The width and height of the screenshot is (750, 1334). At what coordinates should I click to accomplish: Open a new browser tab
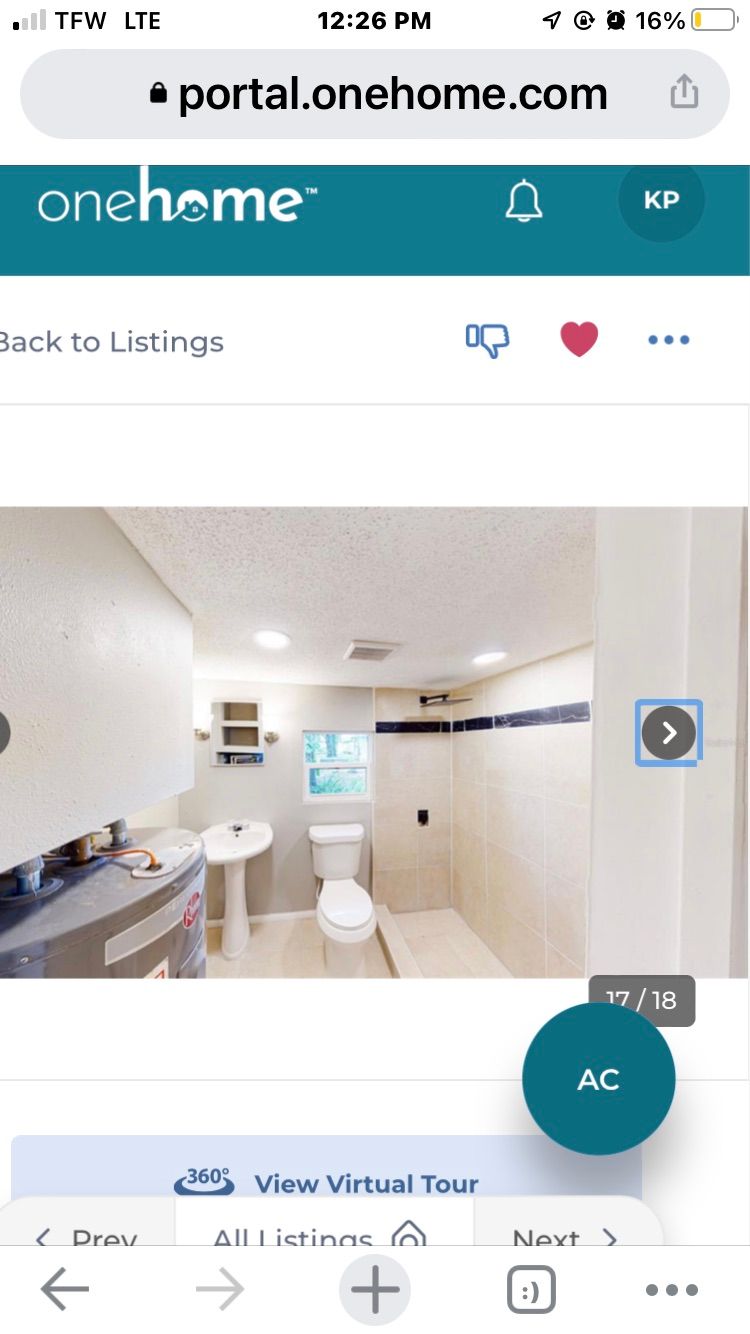375,1290
